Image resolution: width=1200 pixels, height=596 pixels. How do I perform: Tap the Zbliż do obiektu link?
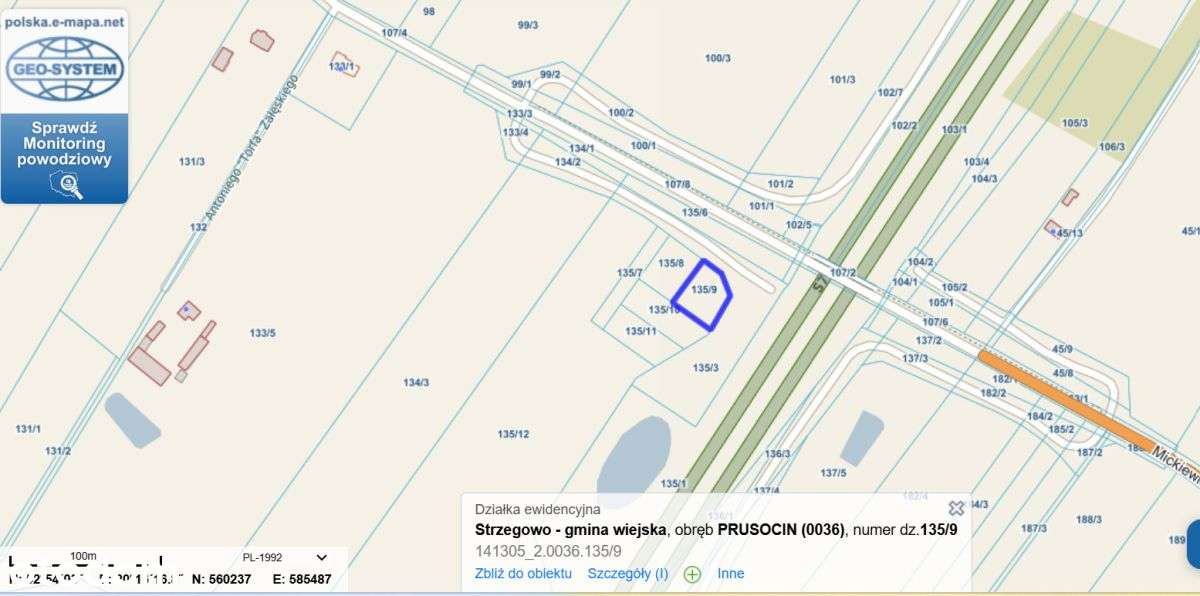coord(523,573)
